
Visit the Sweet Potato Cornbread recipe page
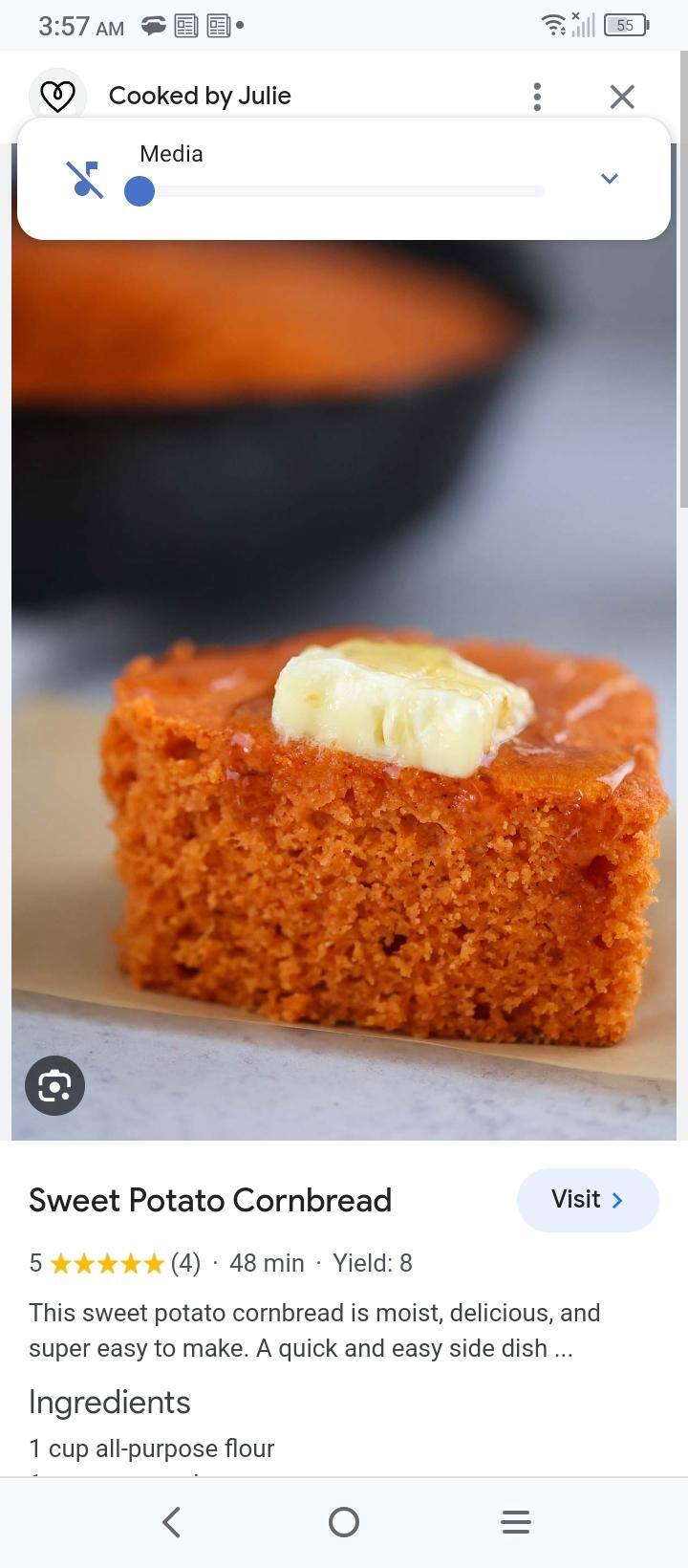click(588, 1200)
